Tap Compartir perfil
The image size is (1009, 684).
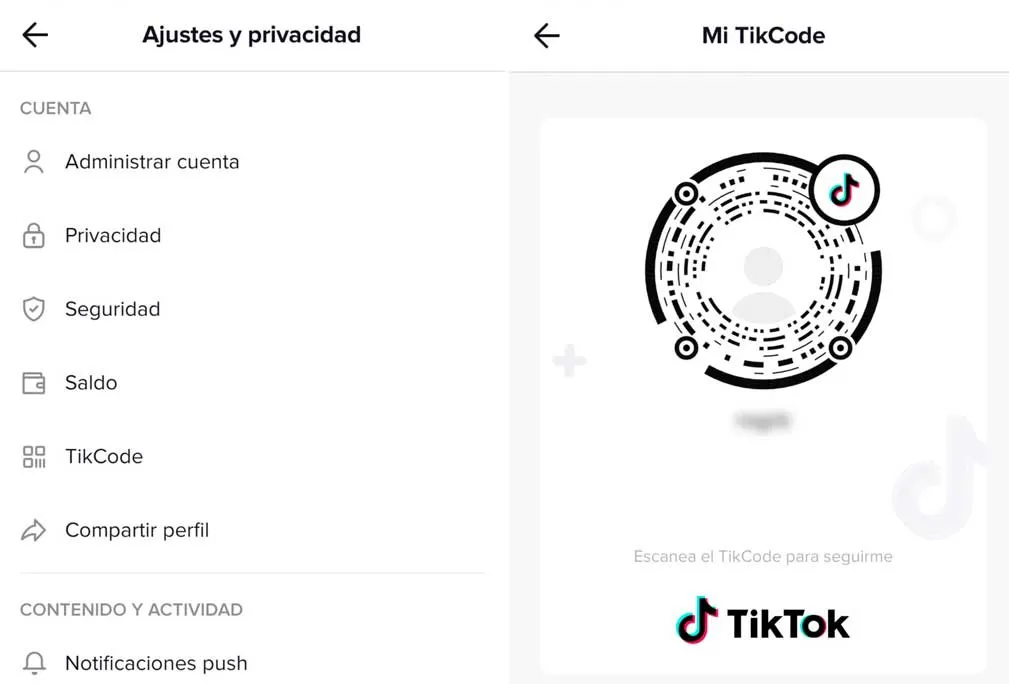point(137,530)
